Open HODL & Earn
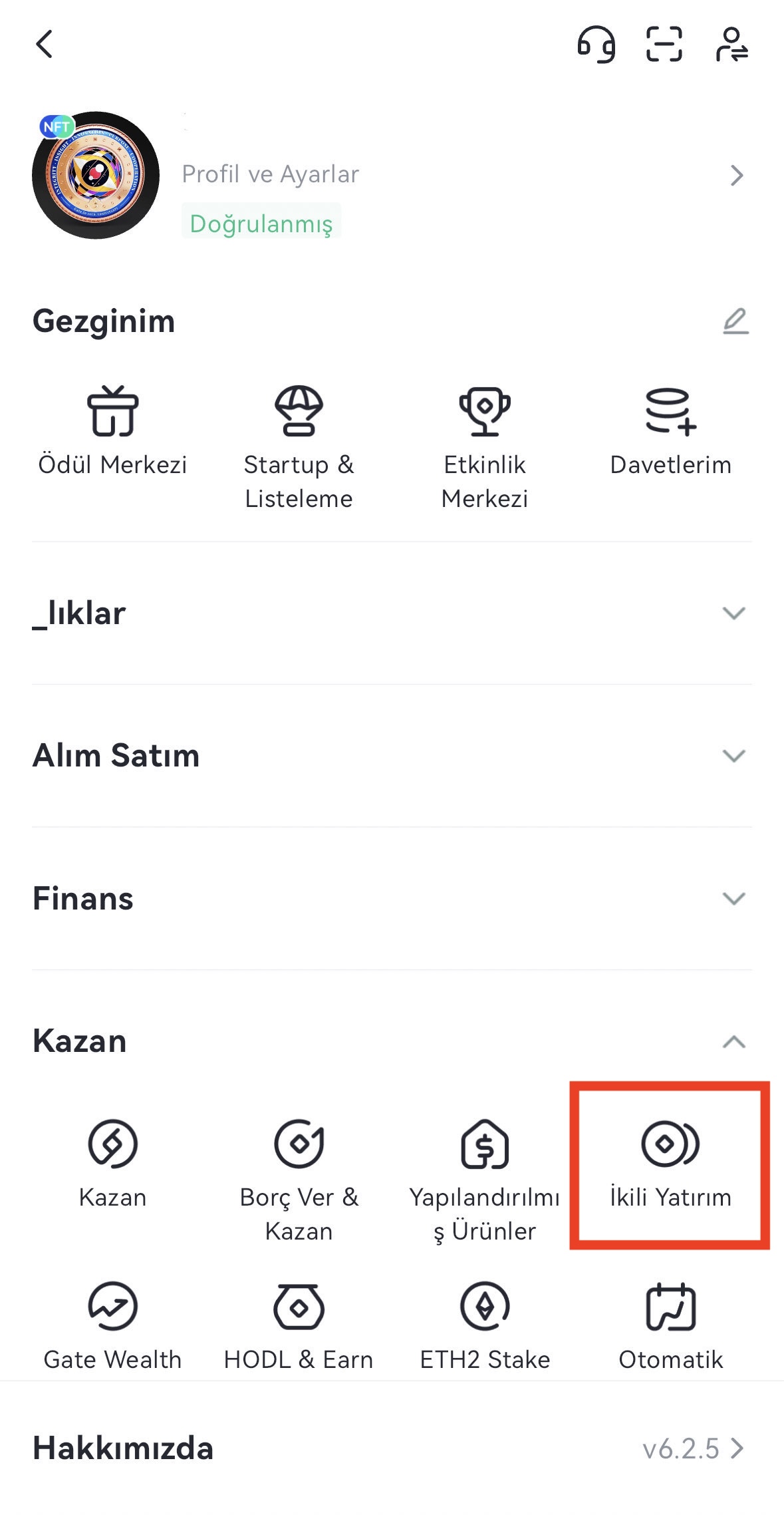 point(299,1325)
